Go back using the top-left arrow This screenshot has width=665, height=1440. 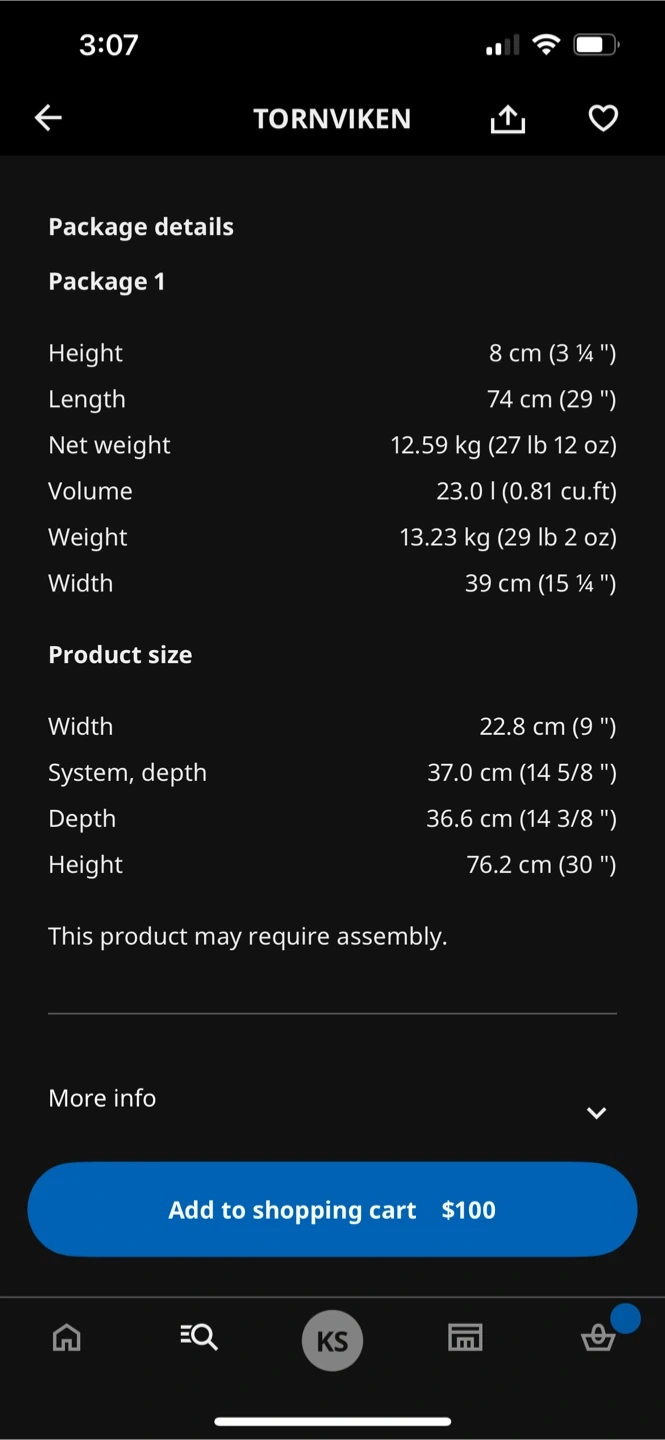click(x=48, y=119)
